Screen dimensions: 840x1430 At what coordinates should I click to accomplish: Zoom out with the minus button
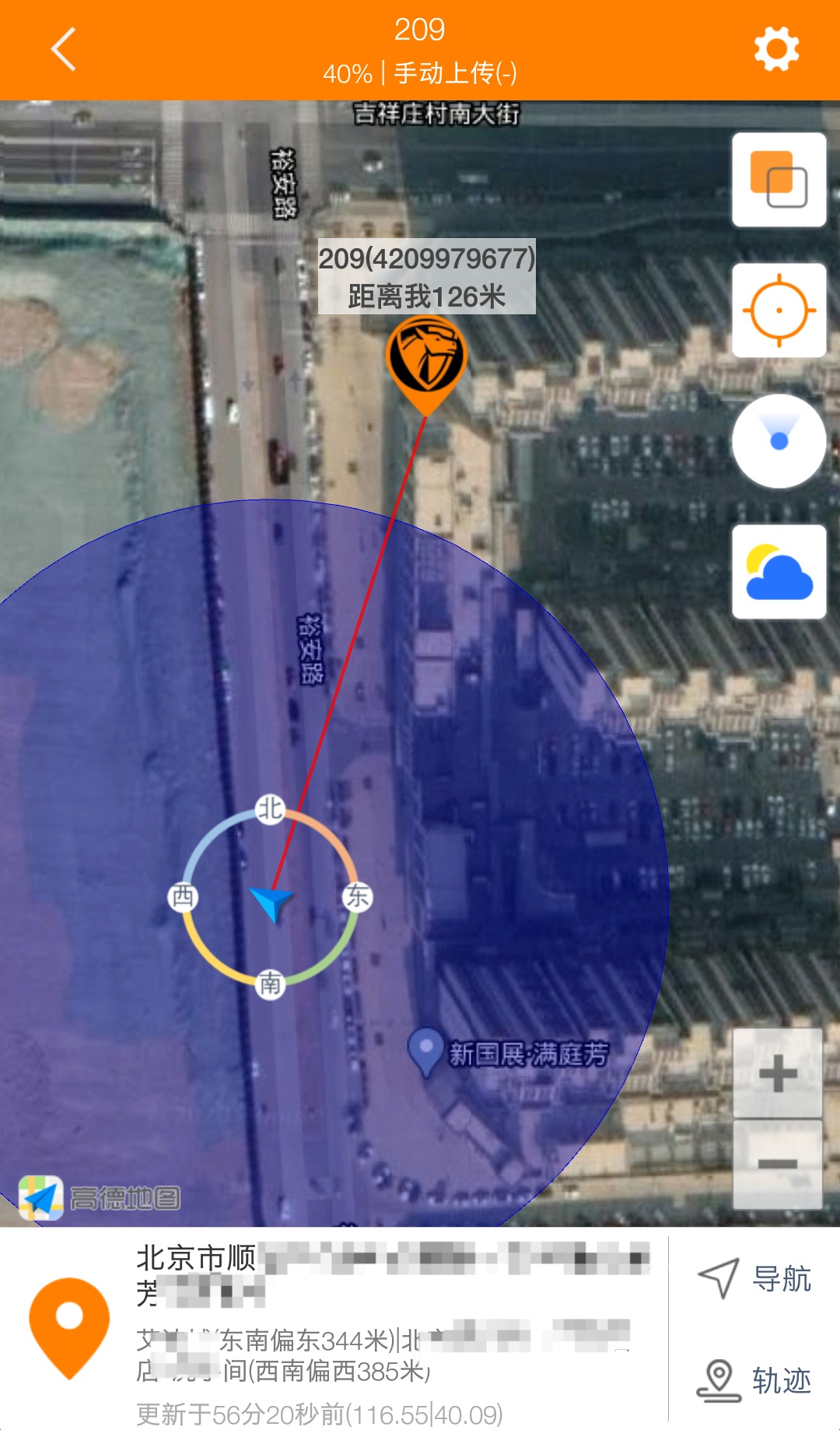click(x=778, y=1164)
